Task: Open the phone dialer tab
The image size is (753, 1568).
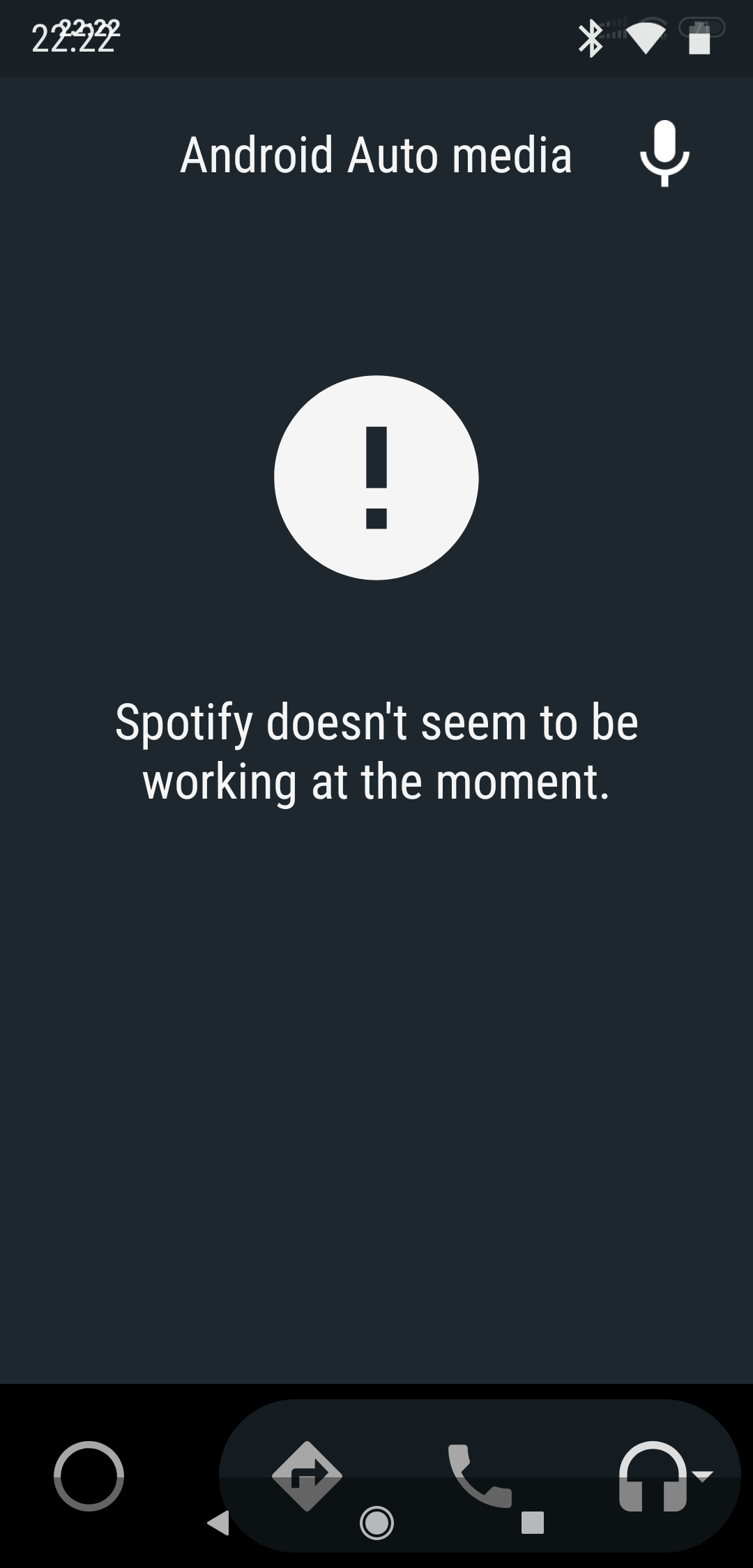Action: pos(478,1474)
